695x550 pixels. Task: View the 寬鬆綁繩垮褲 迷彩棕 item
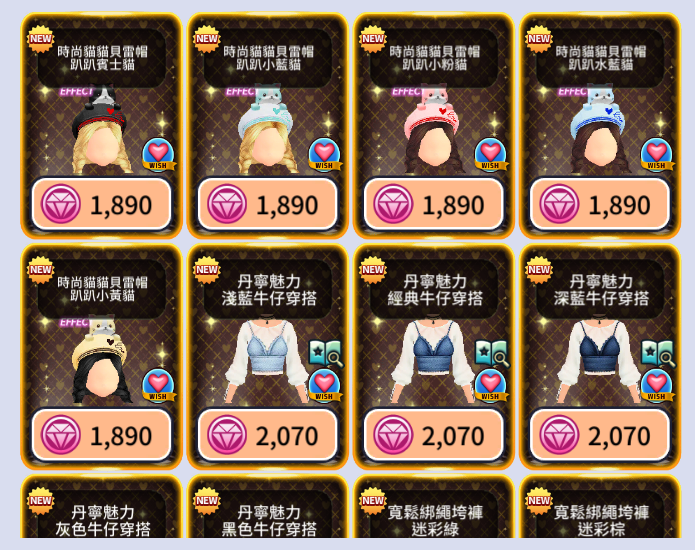point(600,507)
